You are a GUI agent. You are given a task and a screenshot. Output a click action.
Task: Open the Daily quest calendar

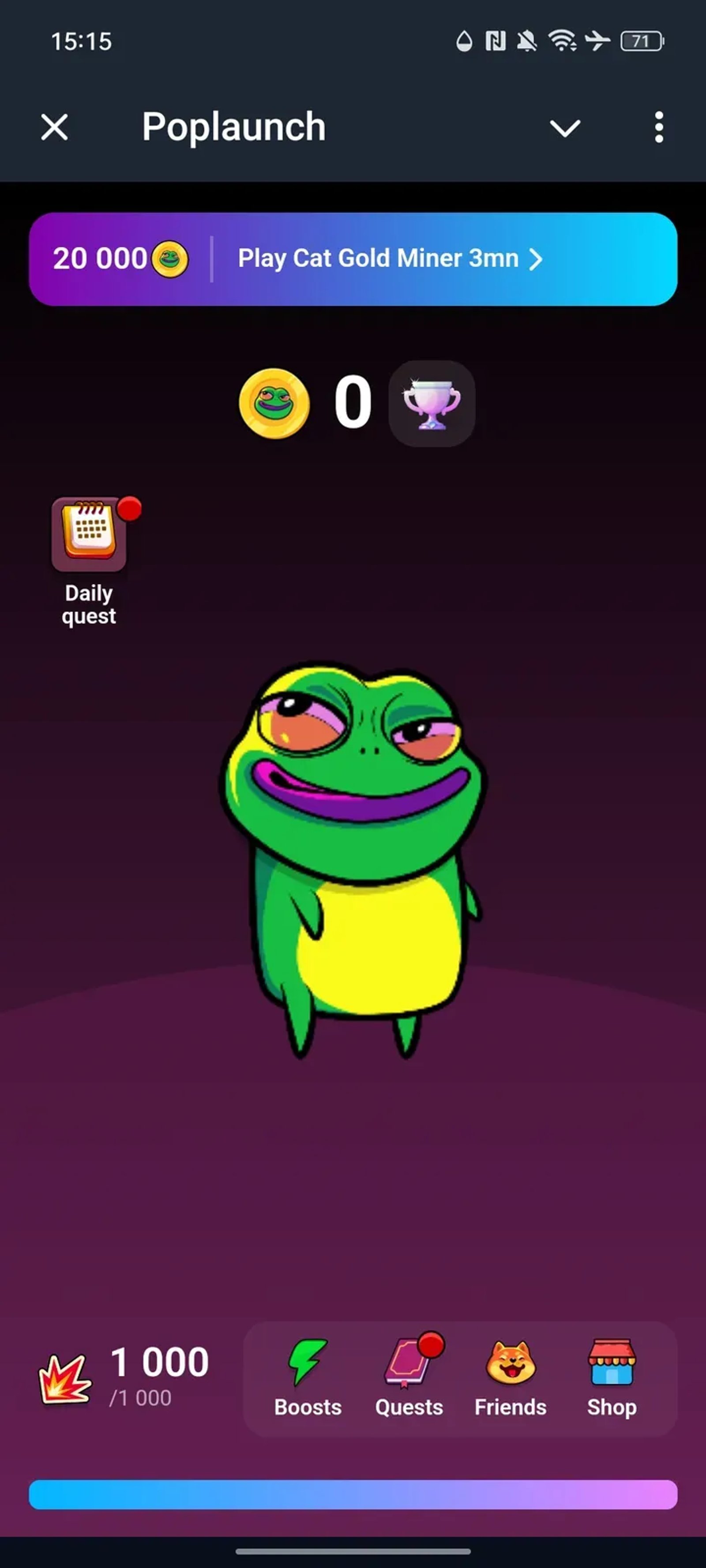[x=89, y=535]
